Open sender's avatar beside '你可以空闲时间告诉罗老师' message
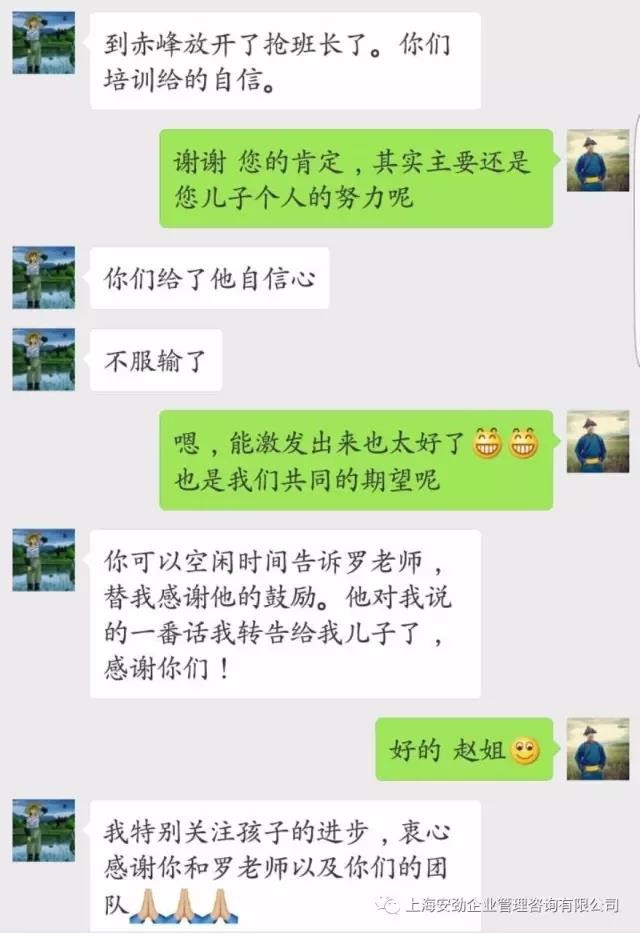Image resolution: width=640 pixels, height=933 pixels. [43, 560]
